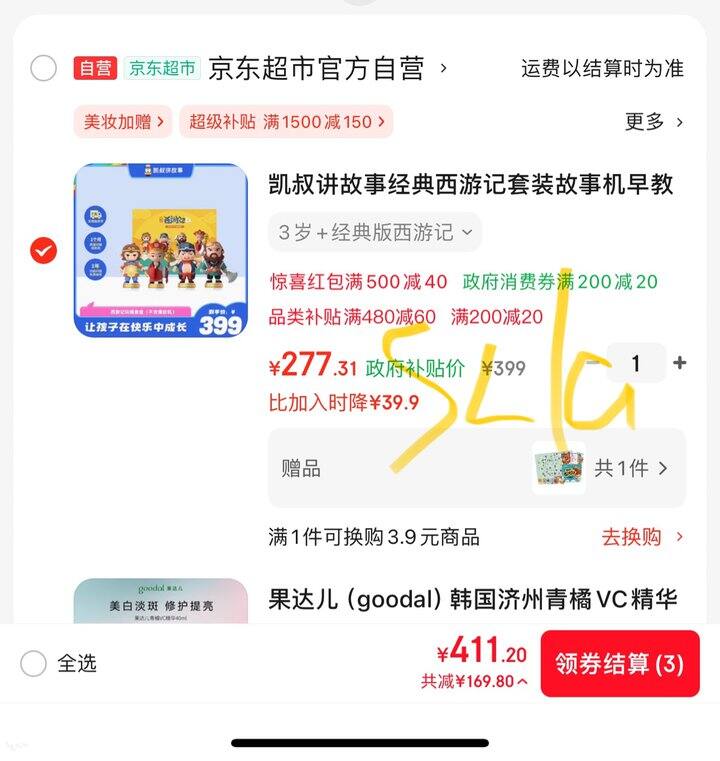The image size is (720, 761).
Task: Expand the 共减¥169.80 discount details
Action: [x=475, y=682]
